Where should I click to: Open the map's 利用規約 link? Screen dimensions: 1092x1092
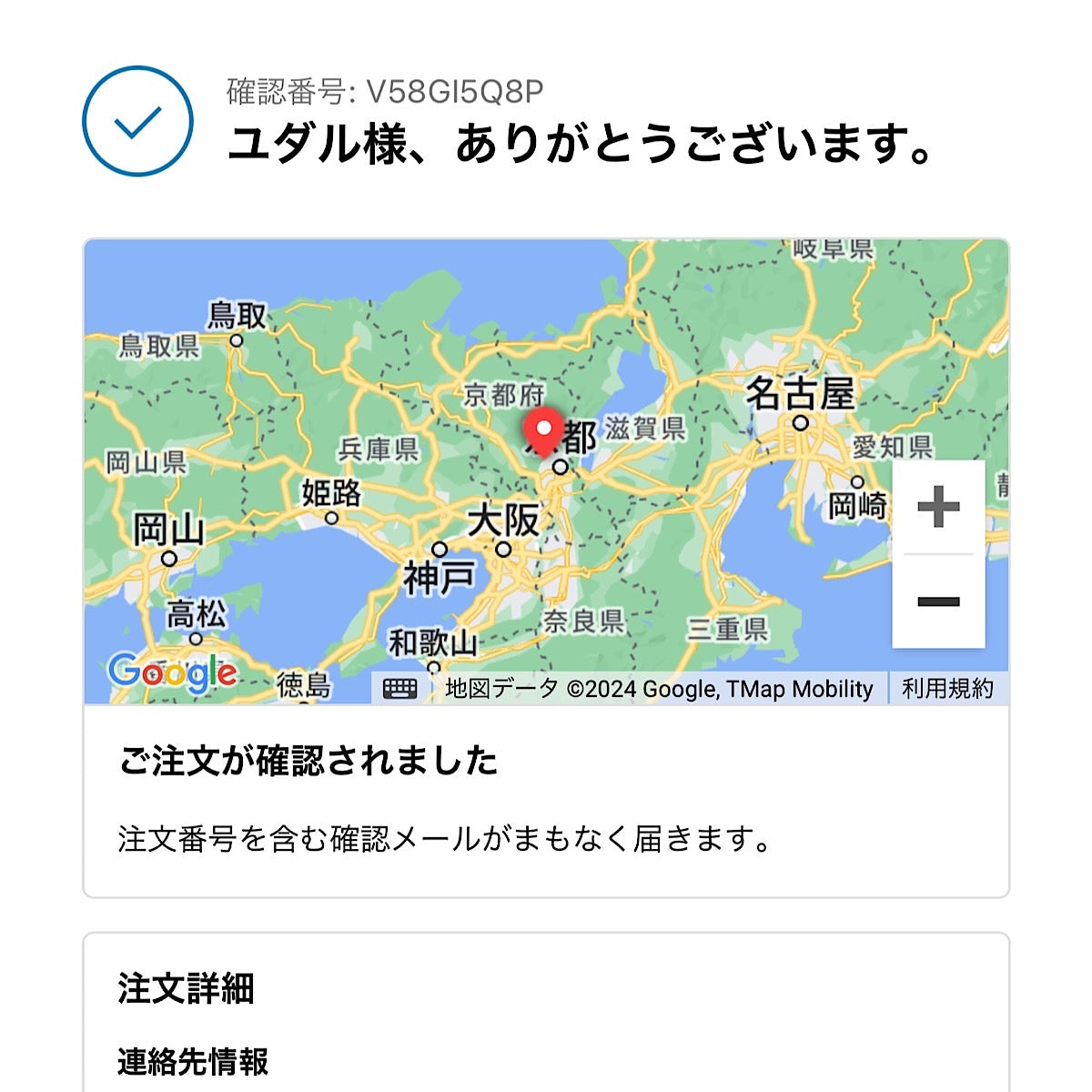pyautogui.click(x=947, y=688)
